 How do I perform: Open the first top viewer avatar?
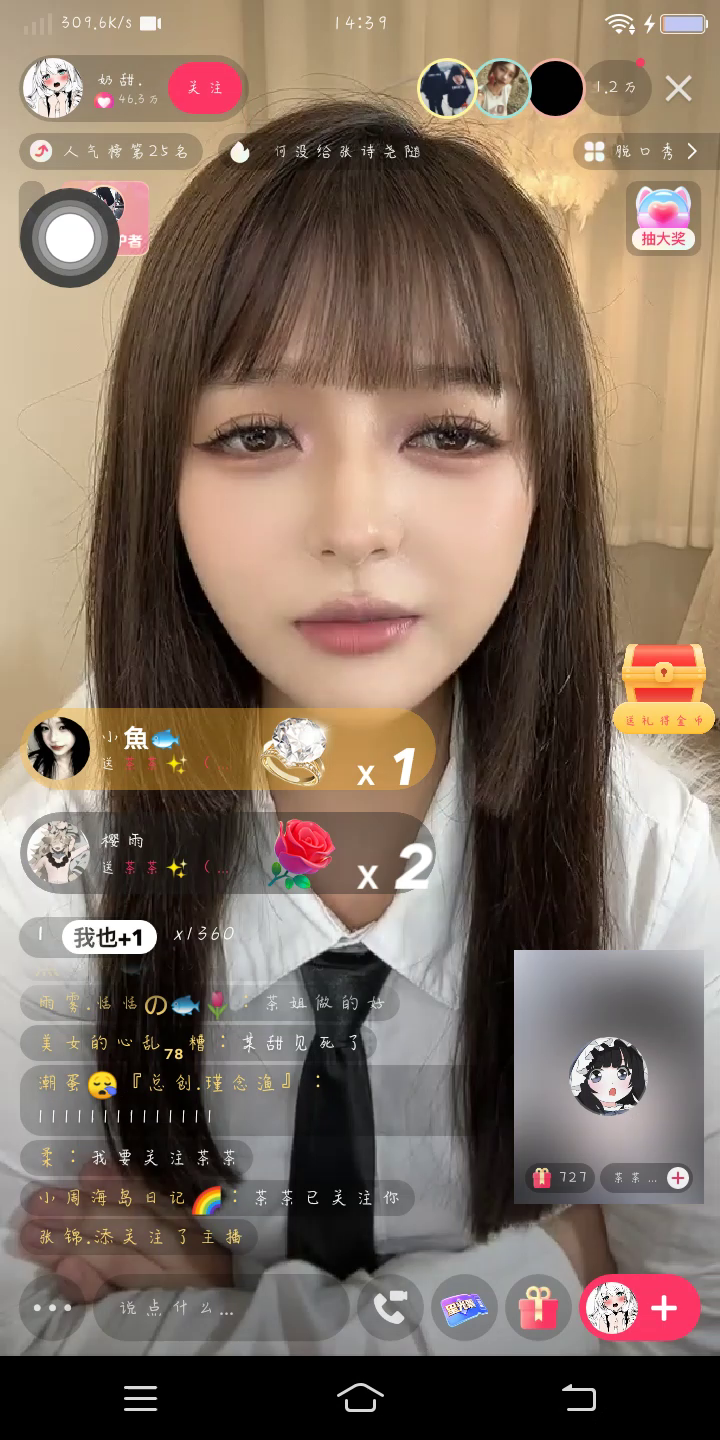click(446, 88)
